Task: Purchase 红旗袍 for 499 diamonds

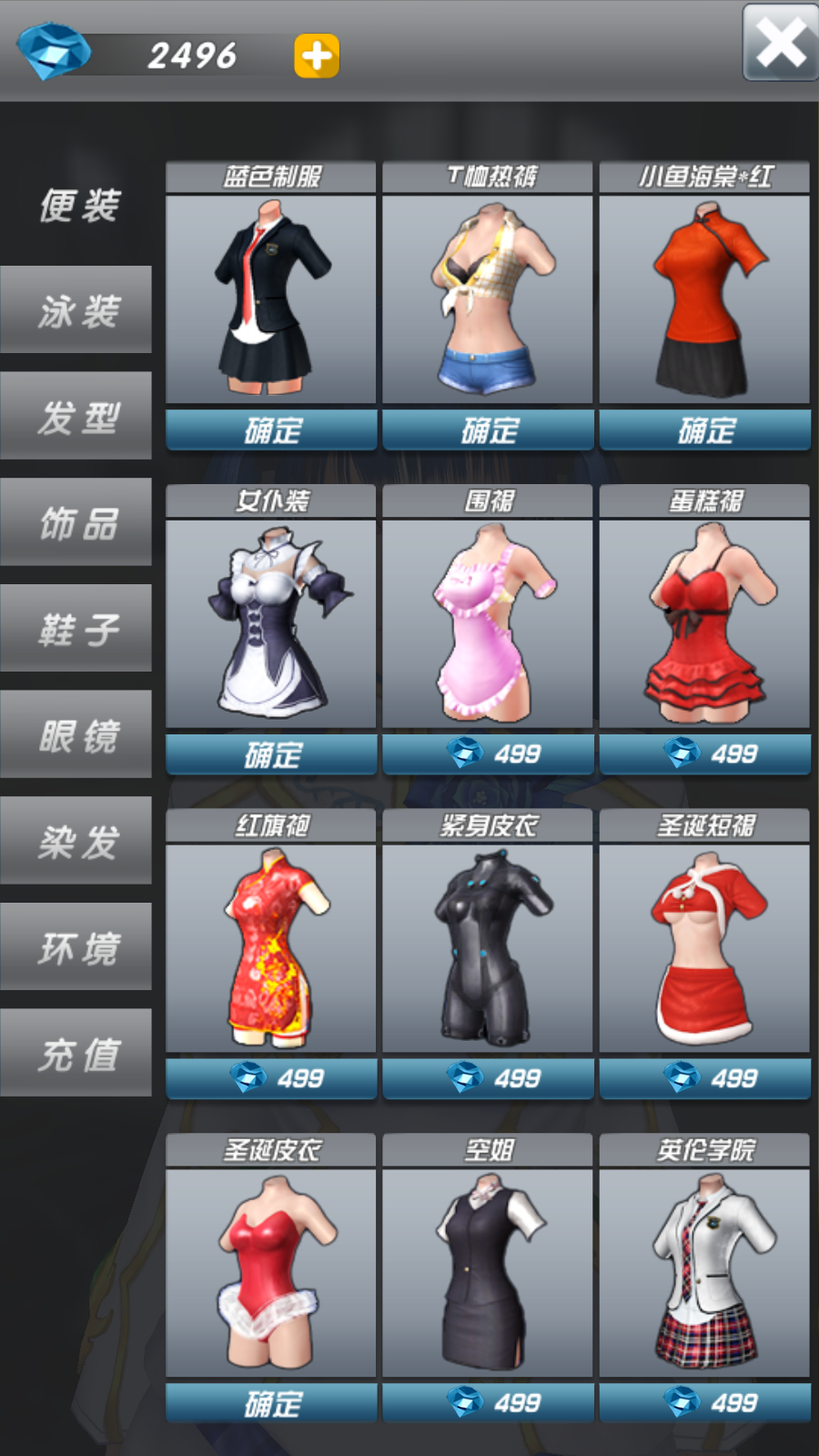Action: [271, 1078]
